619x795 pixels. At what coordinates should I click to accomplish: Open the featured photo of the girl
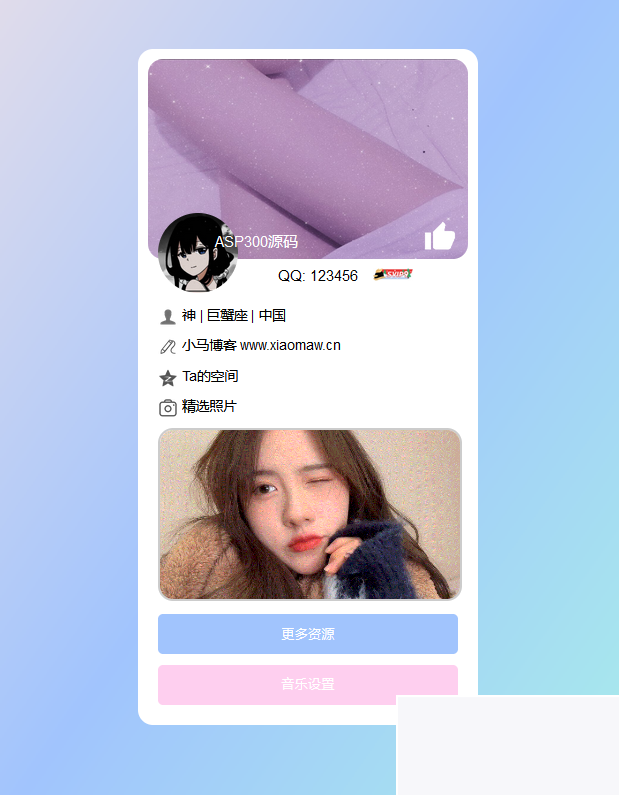tap(309, 514)
